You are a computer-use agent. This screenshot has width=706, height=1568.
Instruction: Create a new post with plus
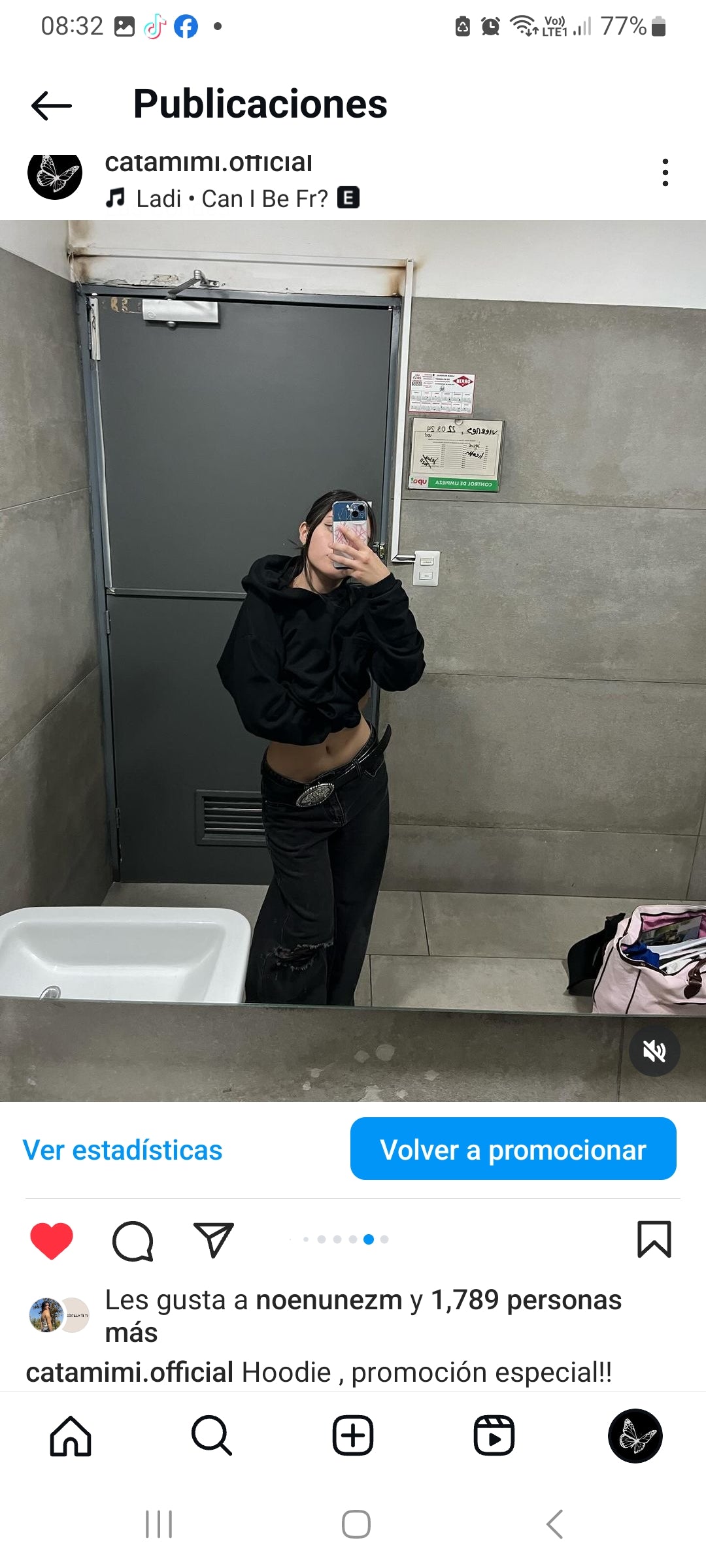(353, 1436)
